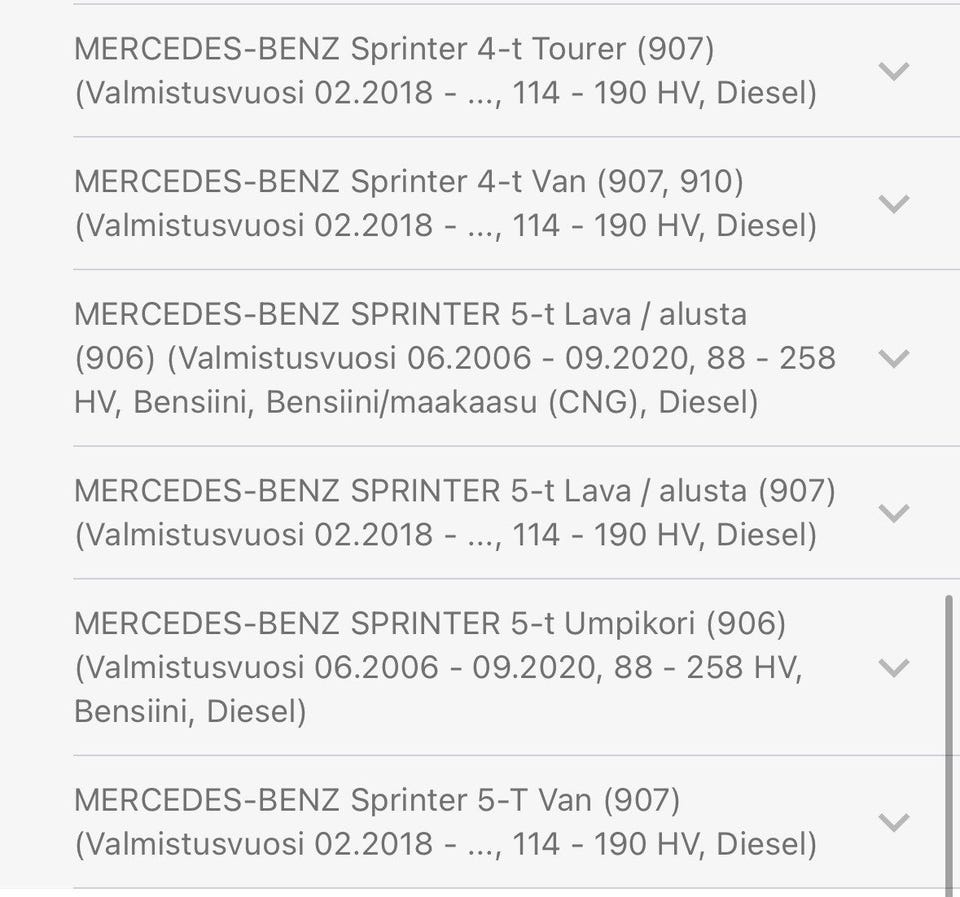Image resolution: width=960 pixels, height=897 pixels.
Task: Expand the Sprinter 4-t Tourer (907) row
Action: (892, 71)
